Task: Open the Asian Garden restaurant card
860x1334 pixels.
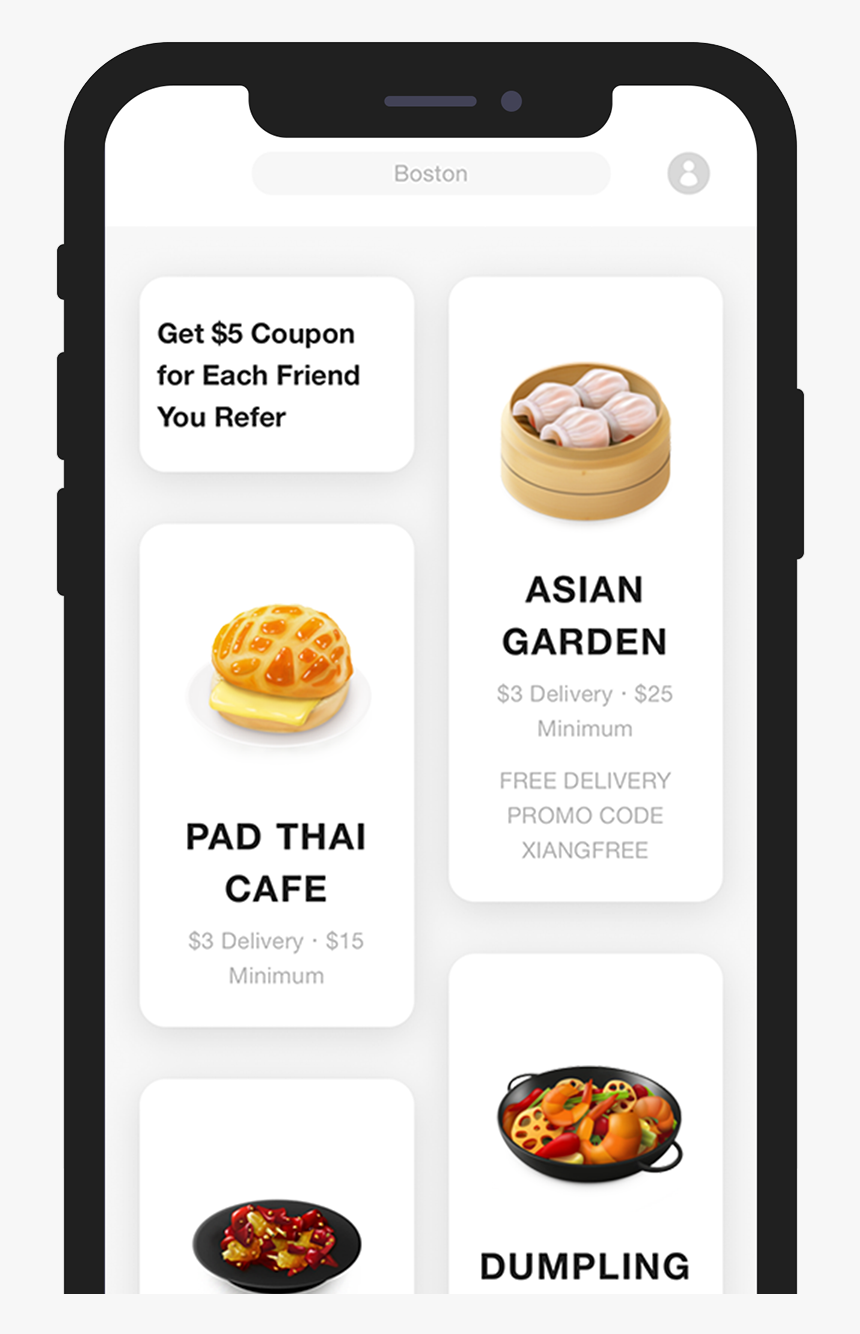Action: coord(585,588)
